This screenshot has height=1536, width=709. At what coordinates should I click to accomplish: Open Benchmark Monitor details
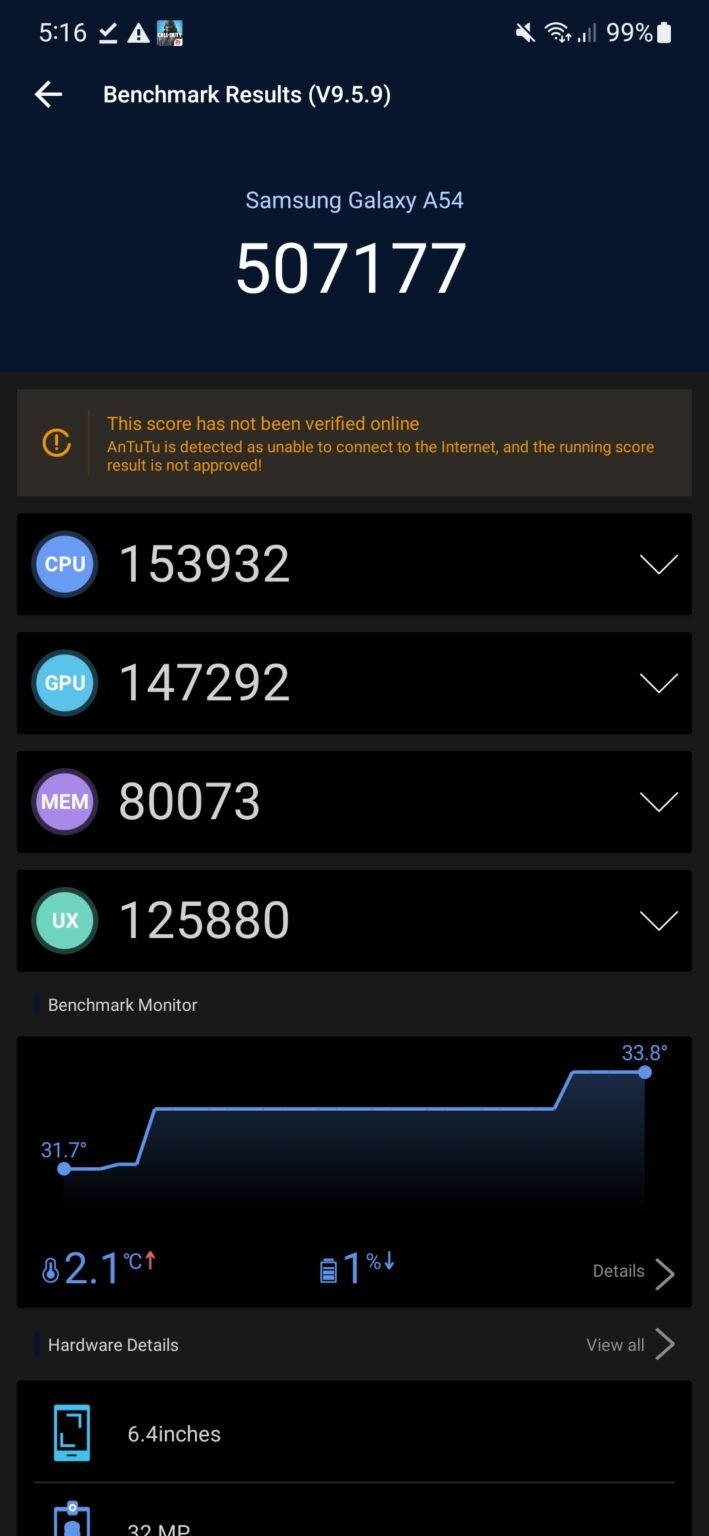coord(633,1272)
